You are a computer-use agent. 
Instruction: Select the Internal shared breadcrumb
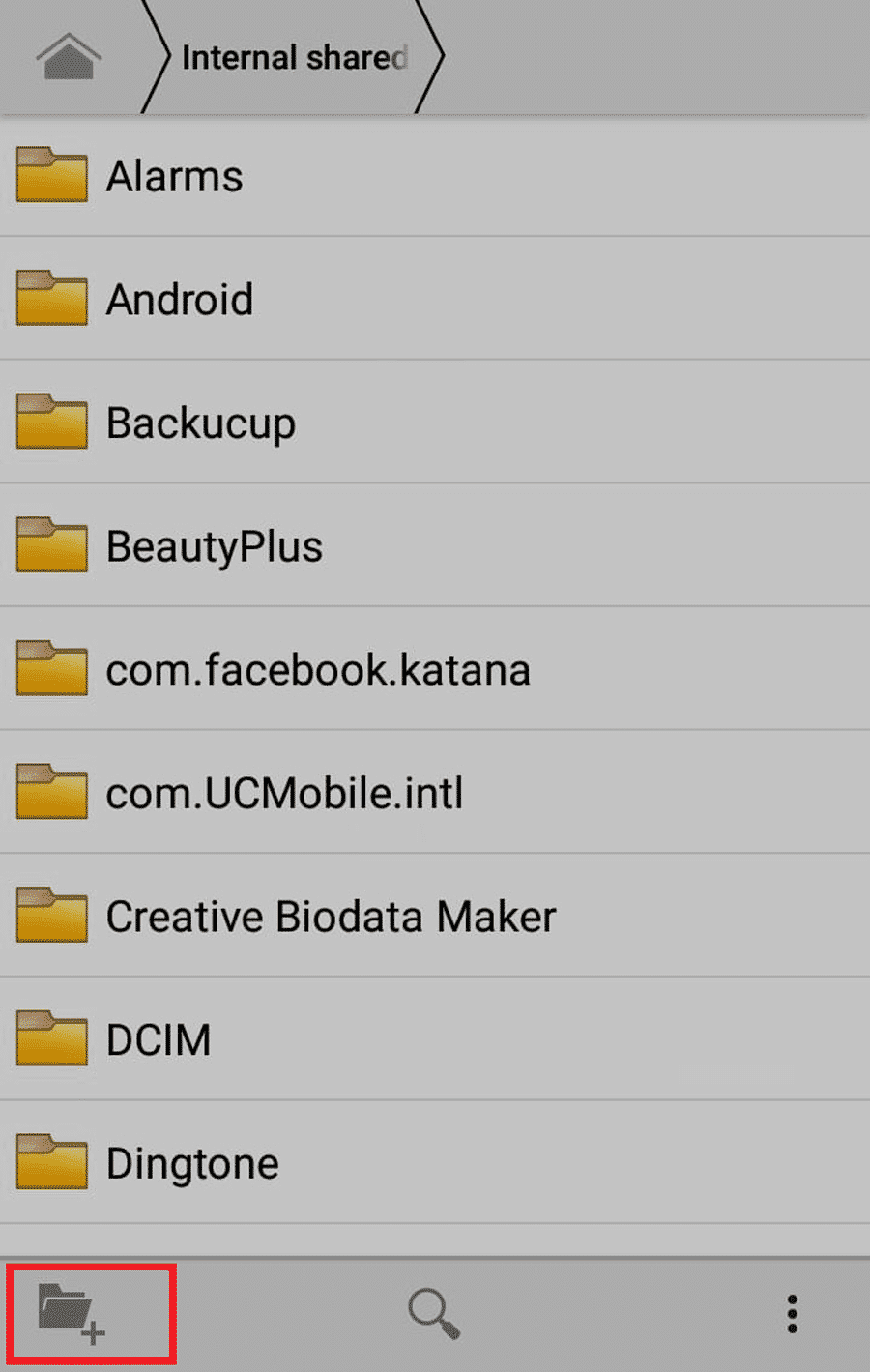coord(294,58)
